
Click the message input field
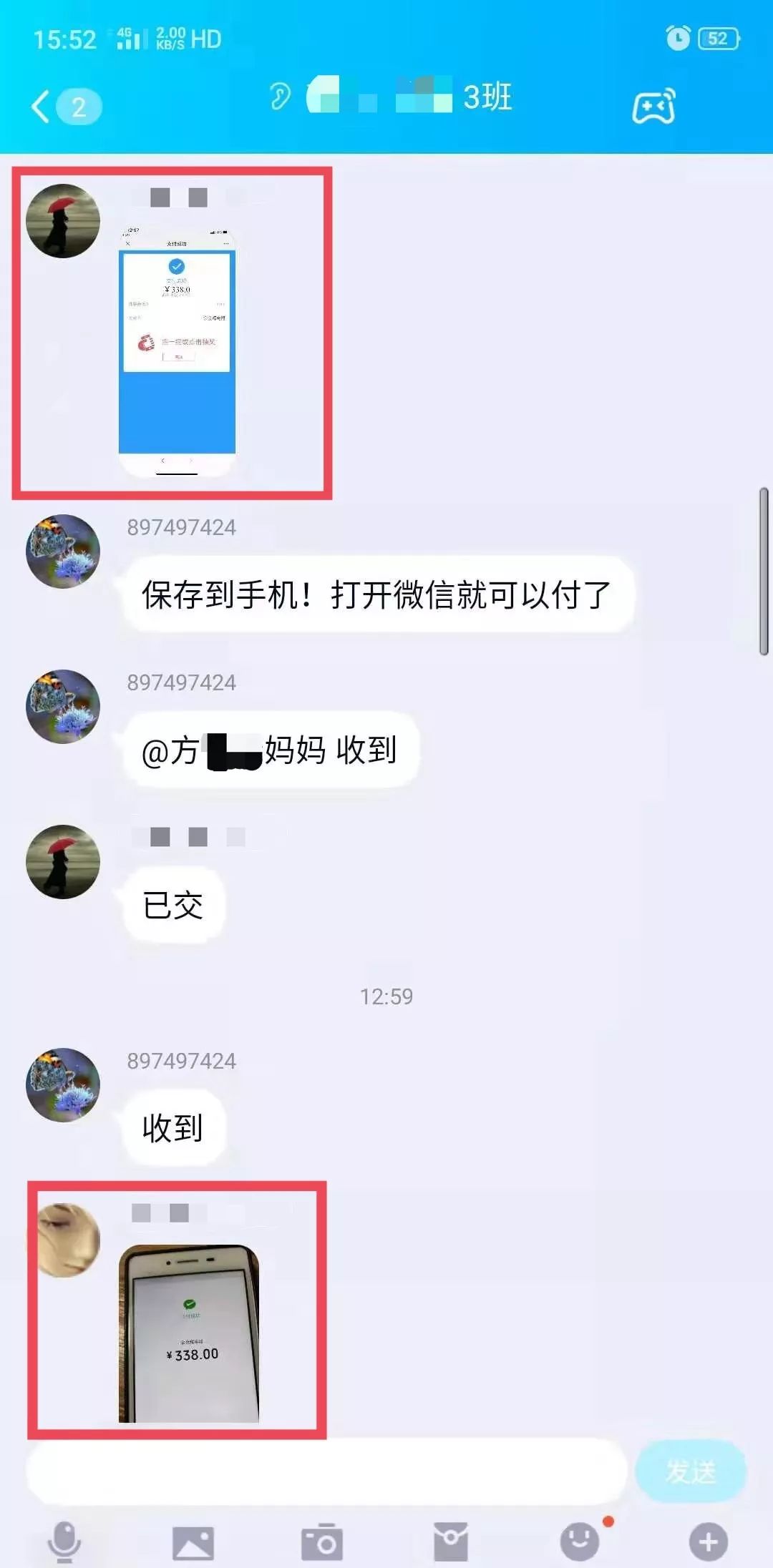pos(322,1470)
